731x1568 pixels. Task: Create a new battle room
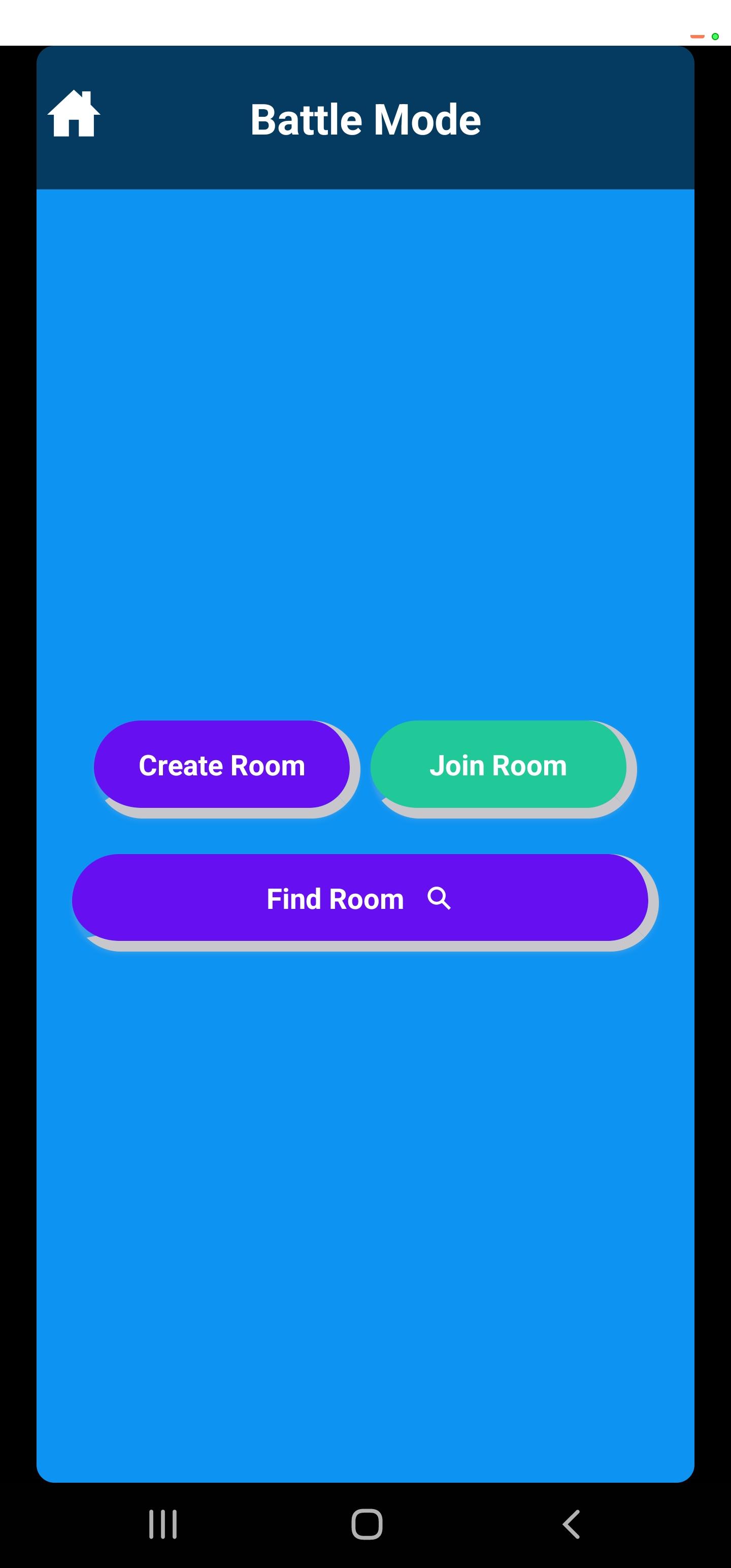click(x=222, y=765)
